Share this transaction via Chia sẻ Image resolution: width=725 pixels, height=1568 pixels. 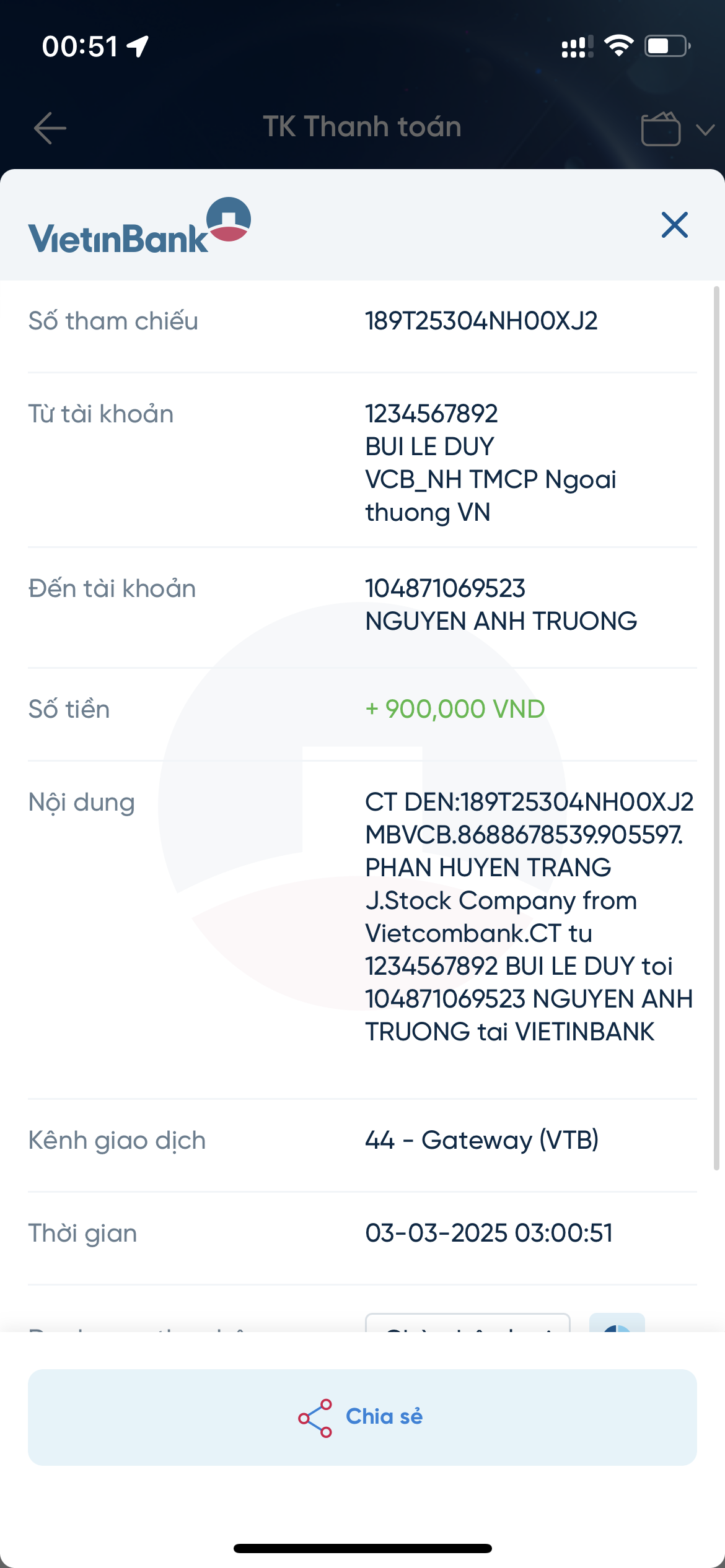362,1417
